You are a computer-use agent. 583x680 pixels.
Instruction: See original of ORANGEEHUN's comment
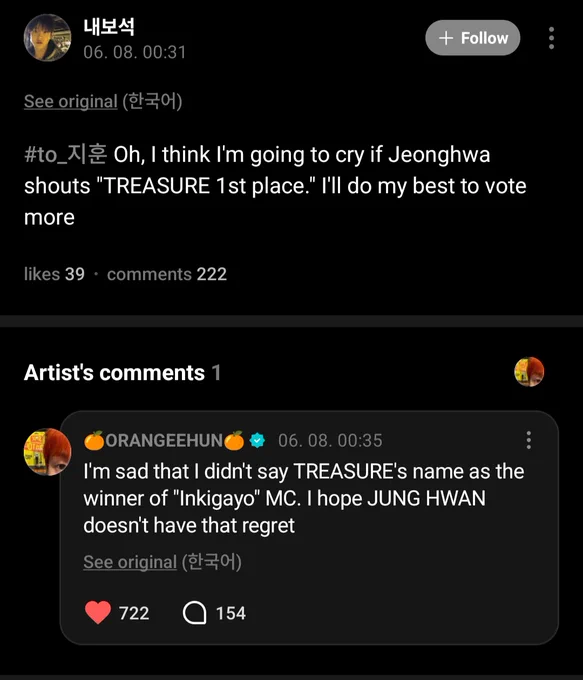point(130,562)
